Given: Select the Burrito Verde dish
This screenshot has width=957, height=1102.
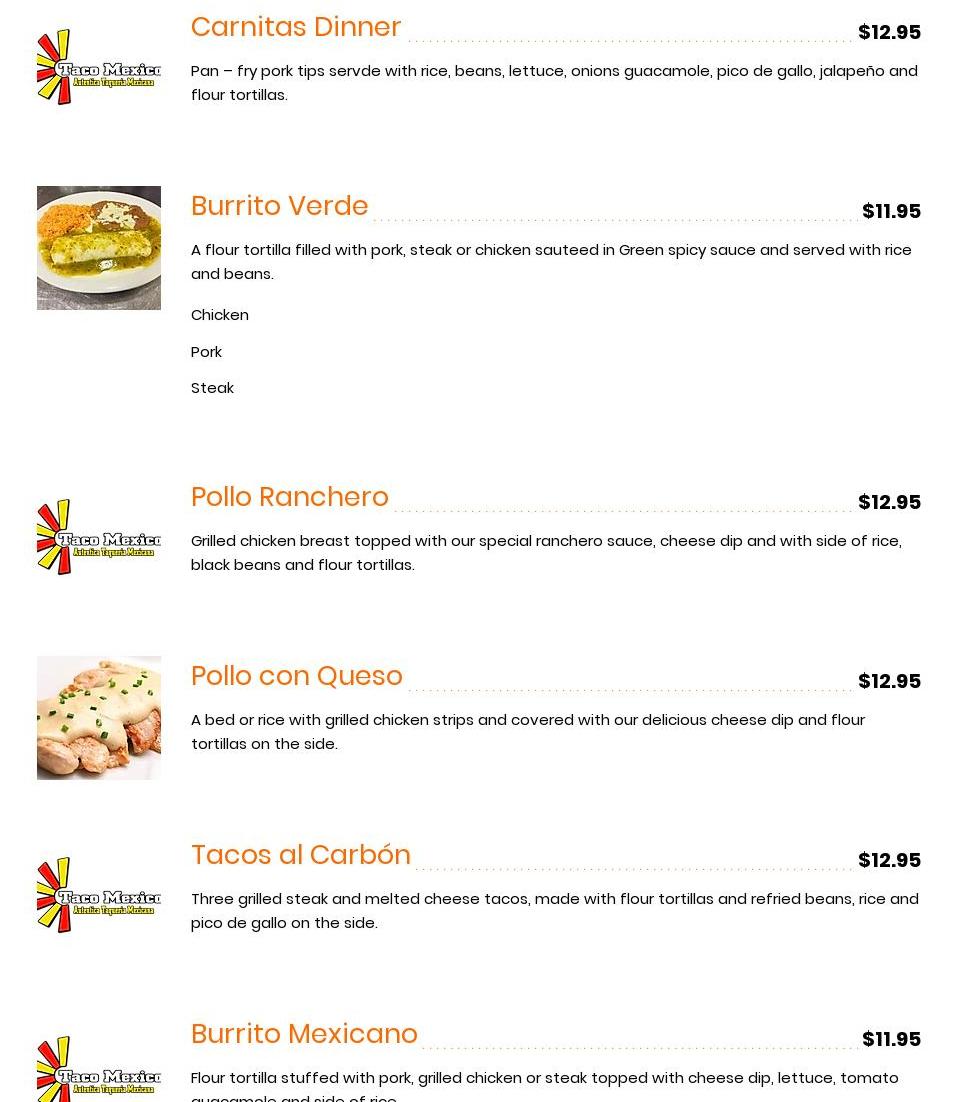Looking at the screenshot, I should 280,206.
